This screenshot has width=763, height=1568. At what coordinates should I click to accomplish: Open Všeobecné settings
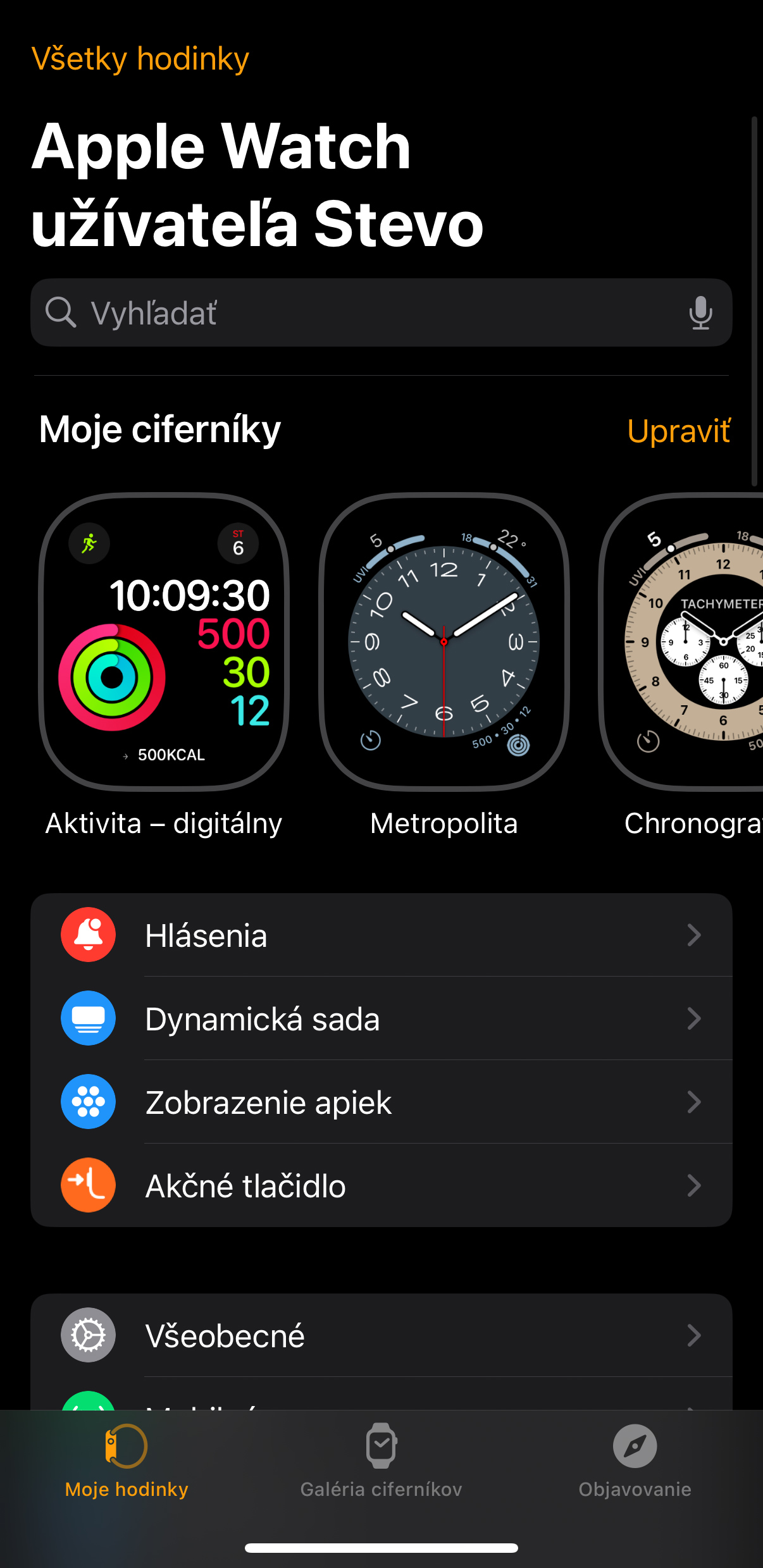pos(381,1335)
